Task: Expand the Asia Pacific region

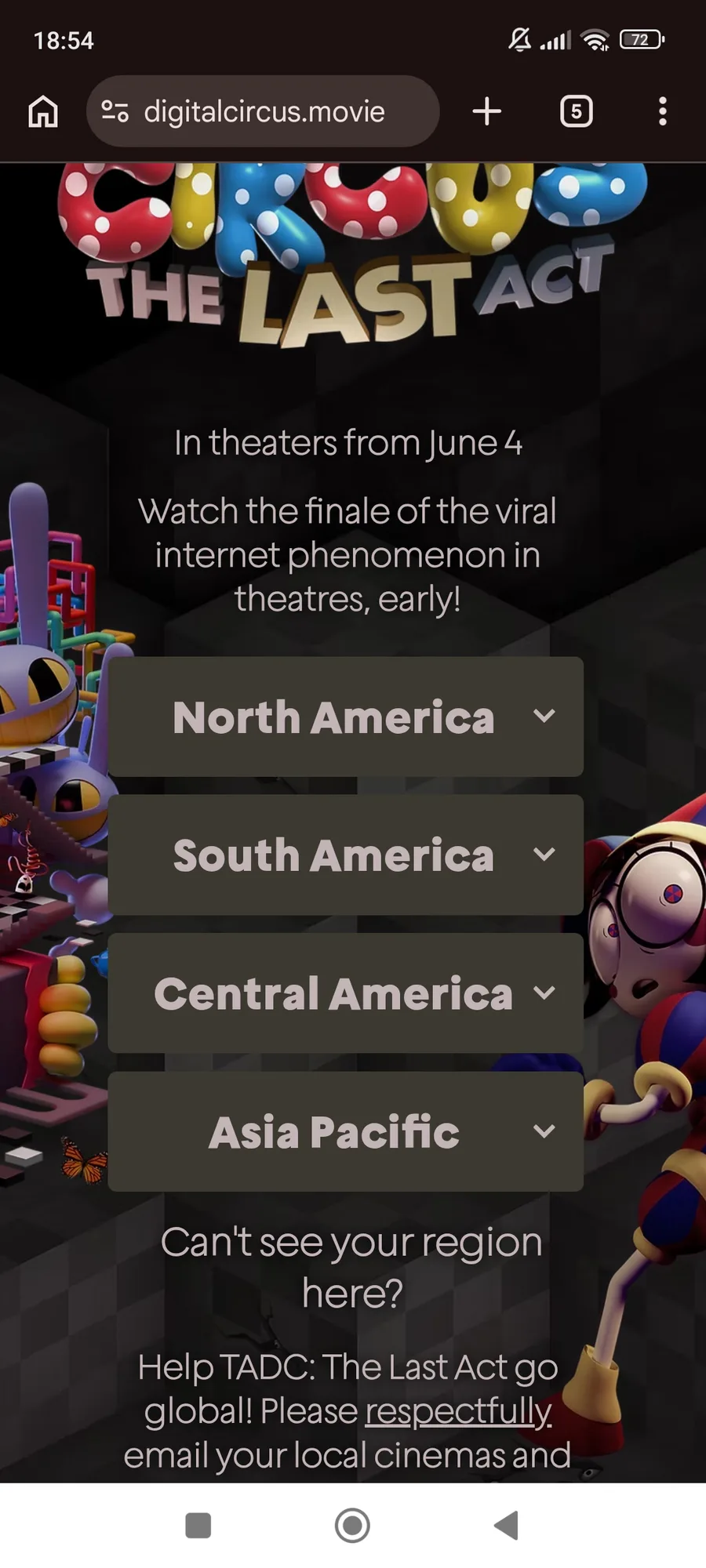Action: pos(345,1131)
